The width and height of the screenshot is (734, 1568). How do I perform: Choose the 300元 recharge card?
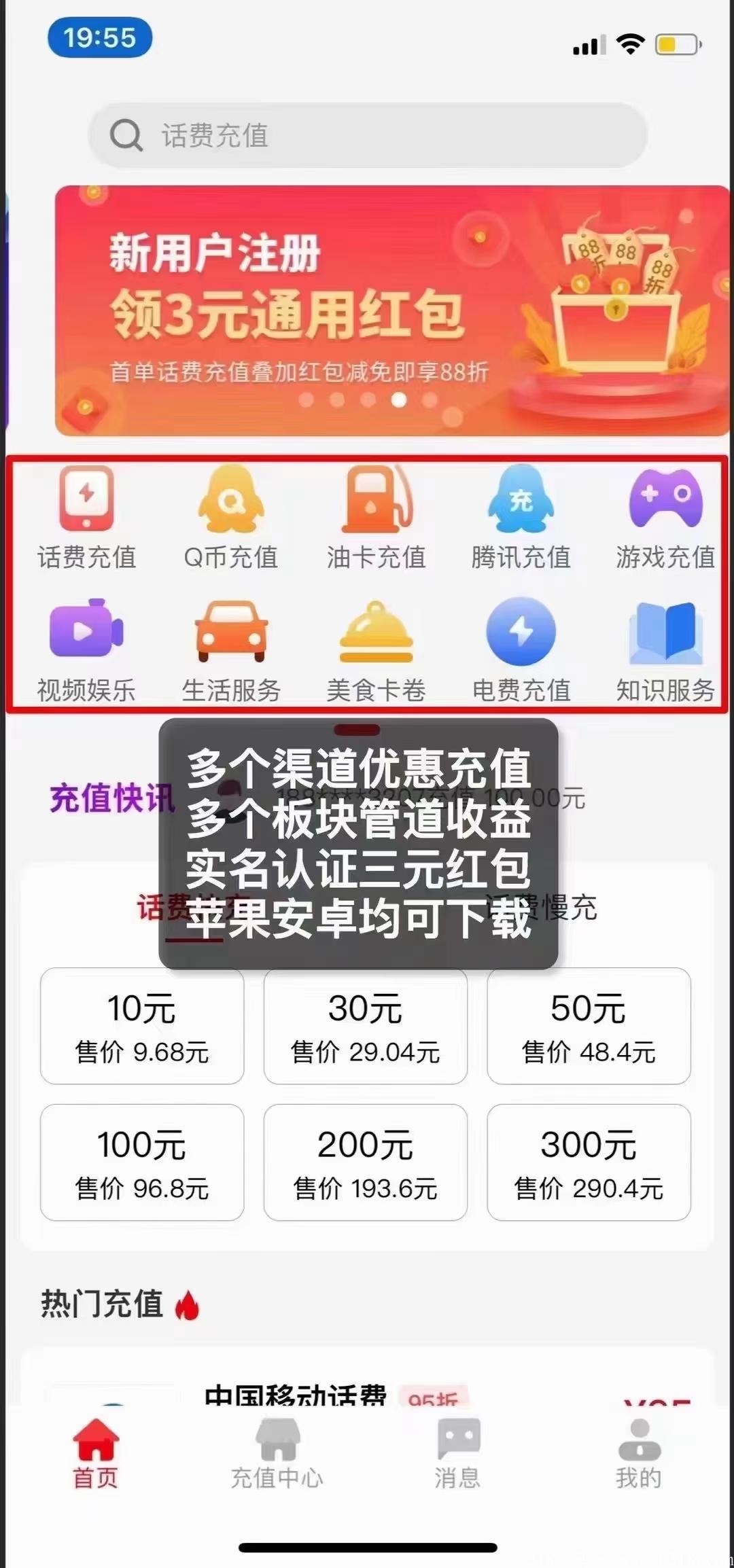(588, 1163)
